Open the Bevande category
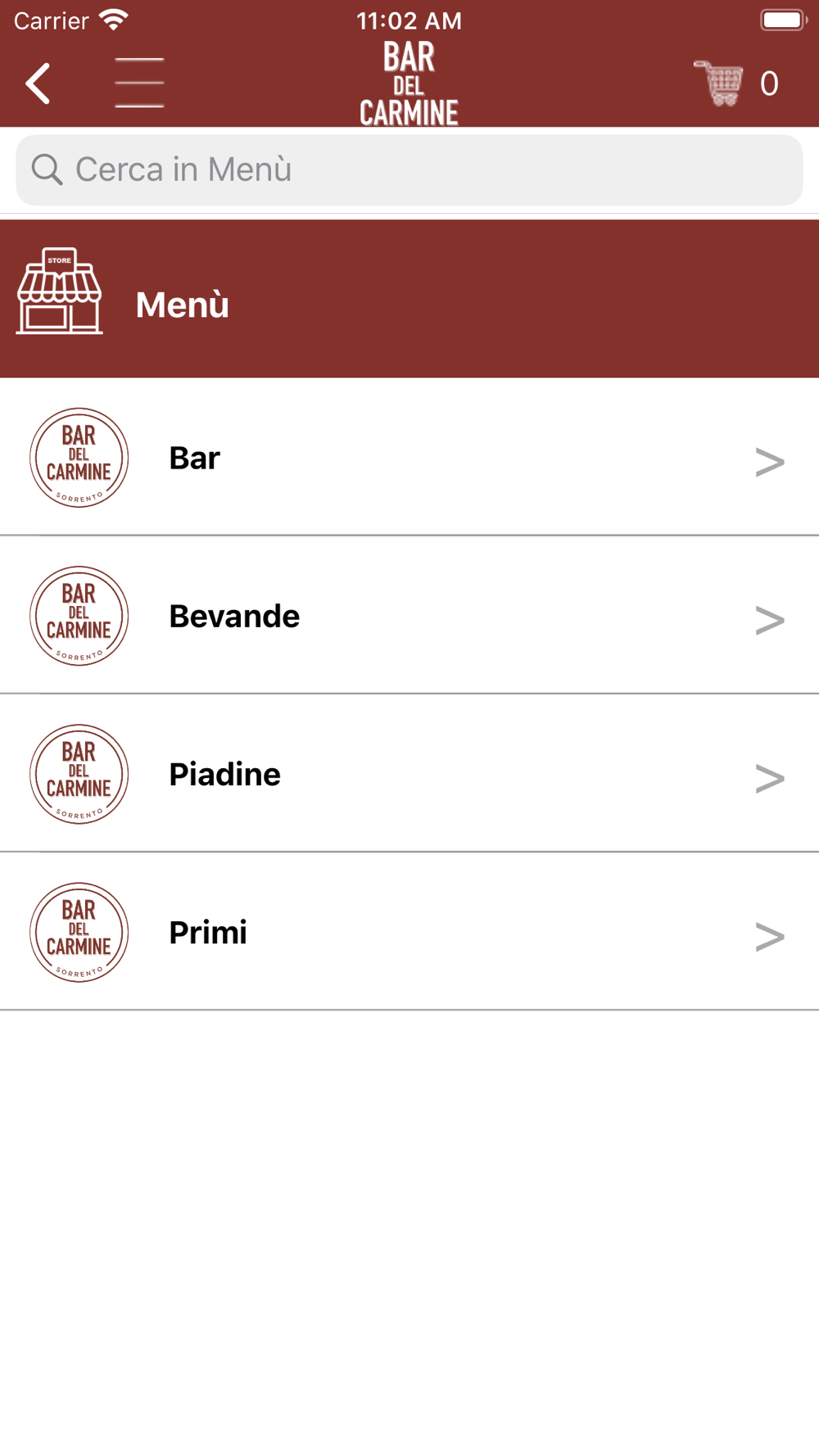Image resolution: width=819 pixels, height=1456 pixels. click(409, 615)
